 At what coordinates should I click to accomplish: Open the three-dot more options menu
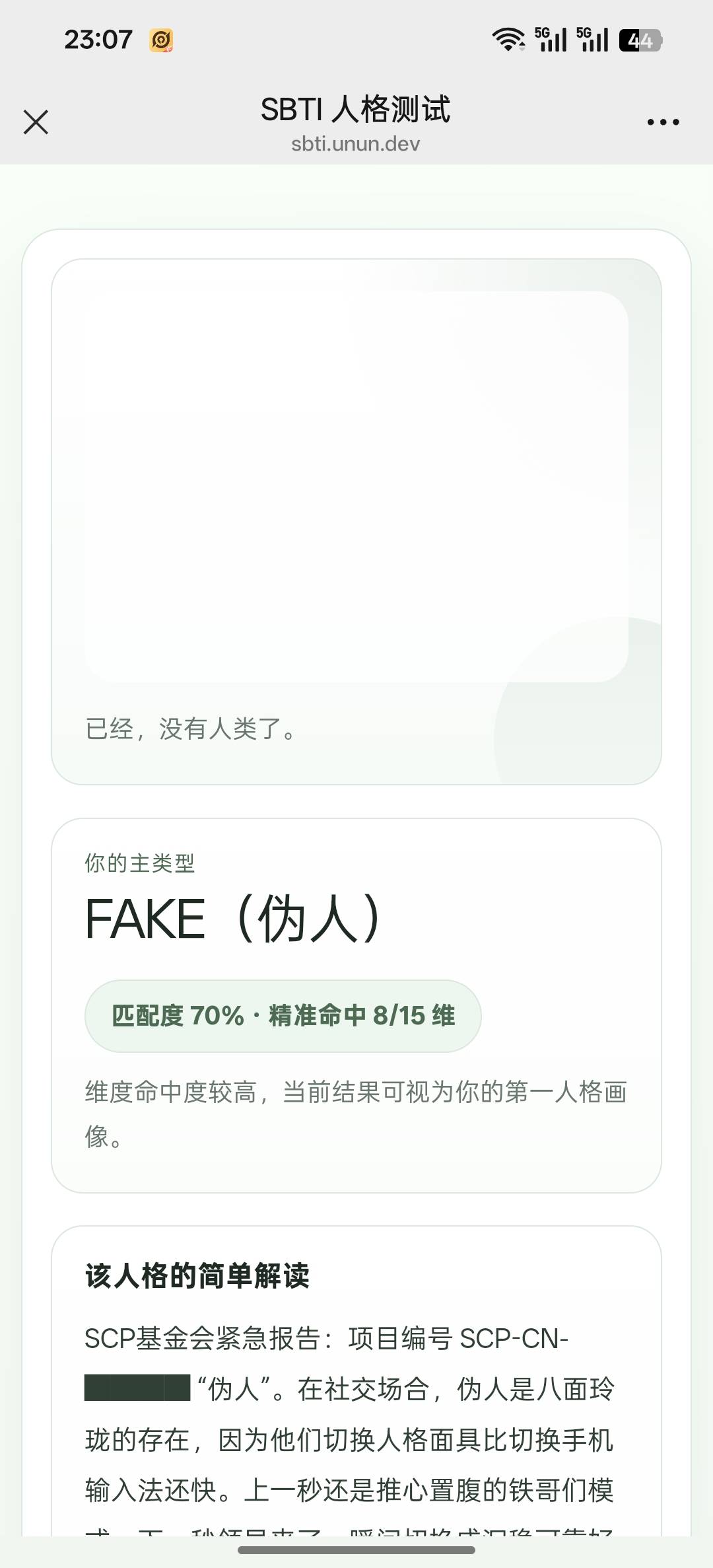(663, 122)
